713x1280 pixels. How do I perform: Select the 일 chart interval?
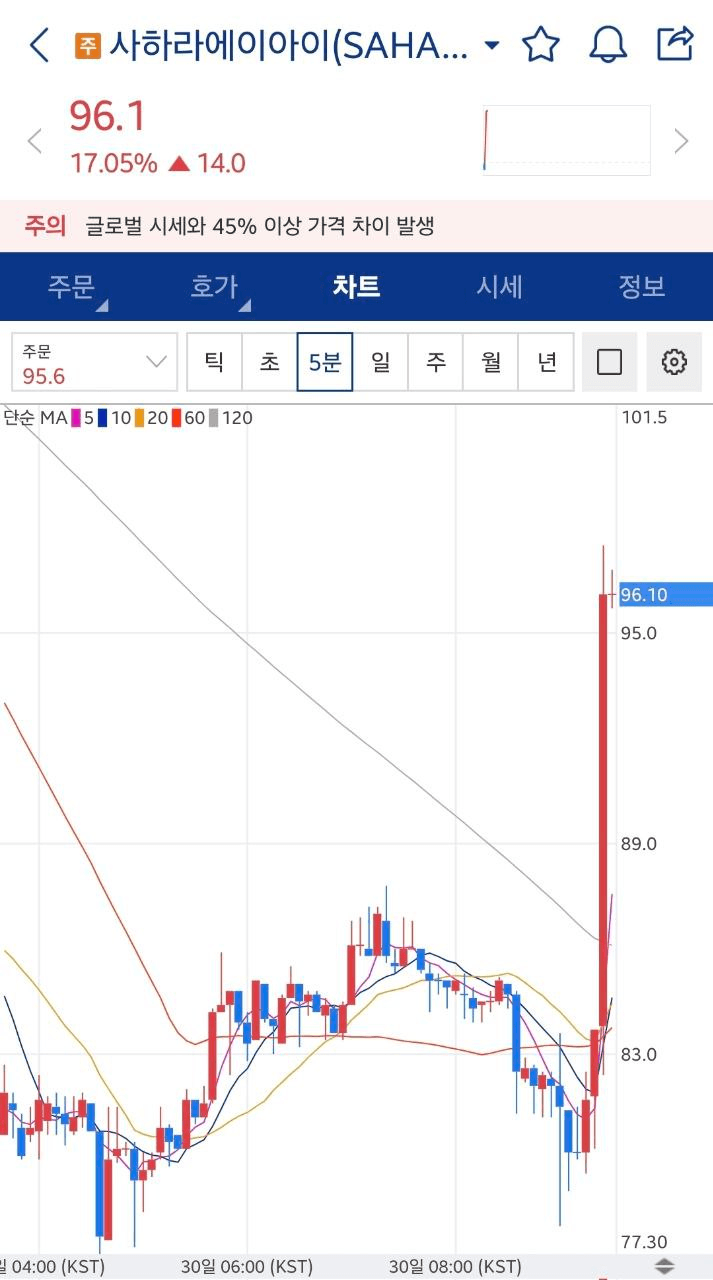(380, 362)
